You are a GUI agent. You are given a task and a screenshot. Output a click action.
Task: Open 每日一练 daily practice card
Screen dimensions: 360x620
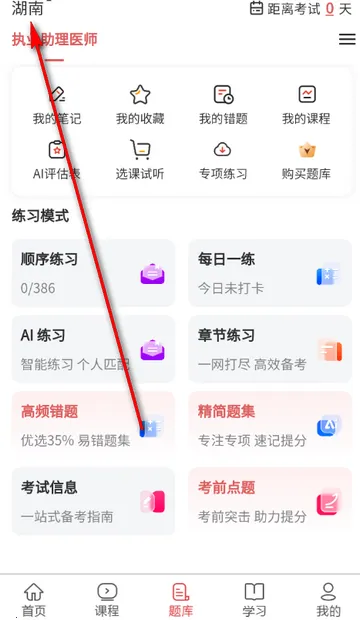pyautogui.click(x=270, y=273)
